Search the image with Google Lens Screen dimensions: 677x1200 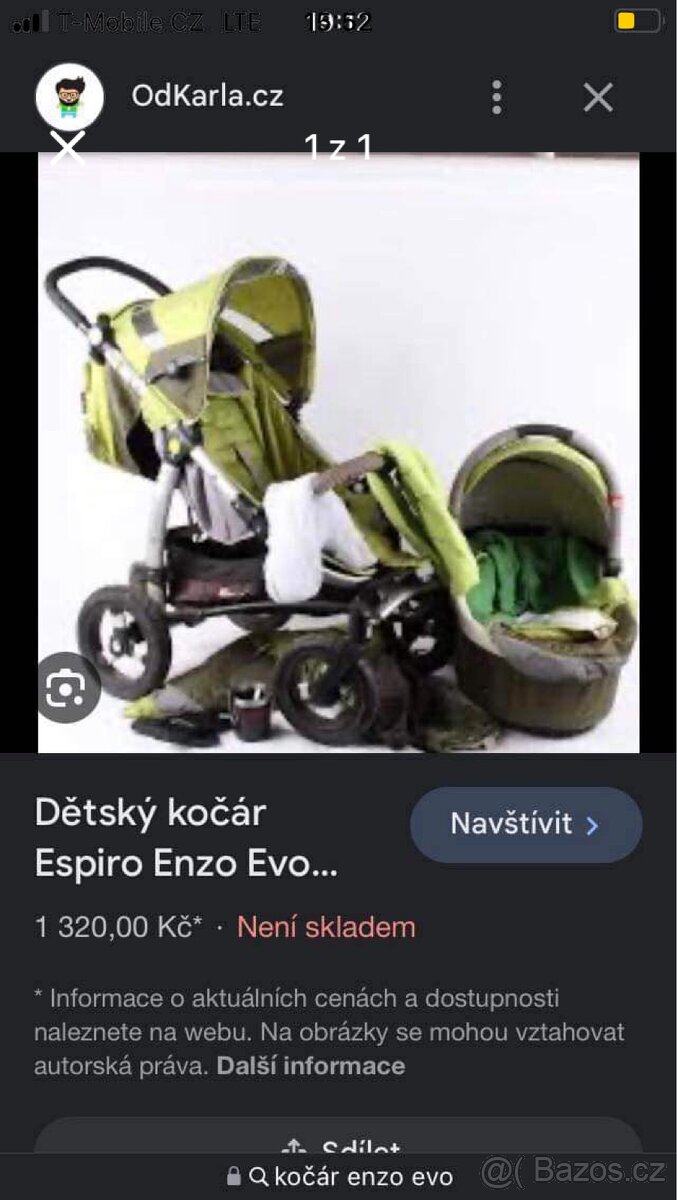[x=68, y=688]
